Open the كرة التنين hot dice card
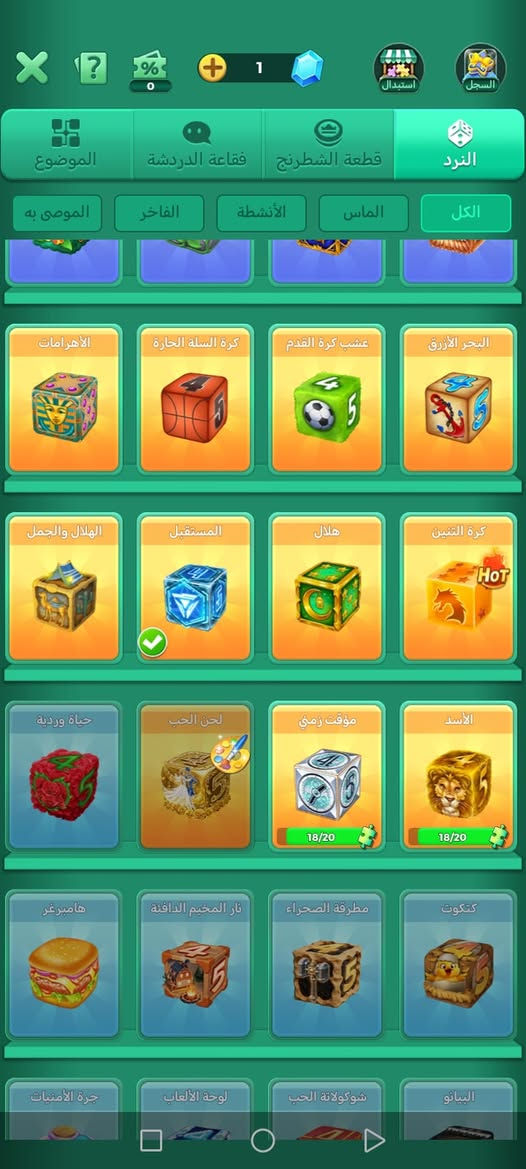The image size is (526, 1169). [x=458, y=588]
